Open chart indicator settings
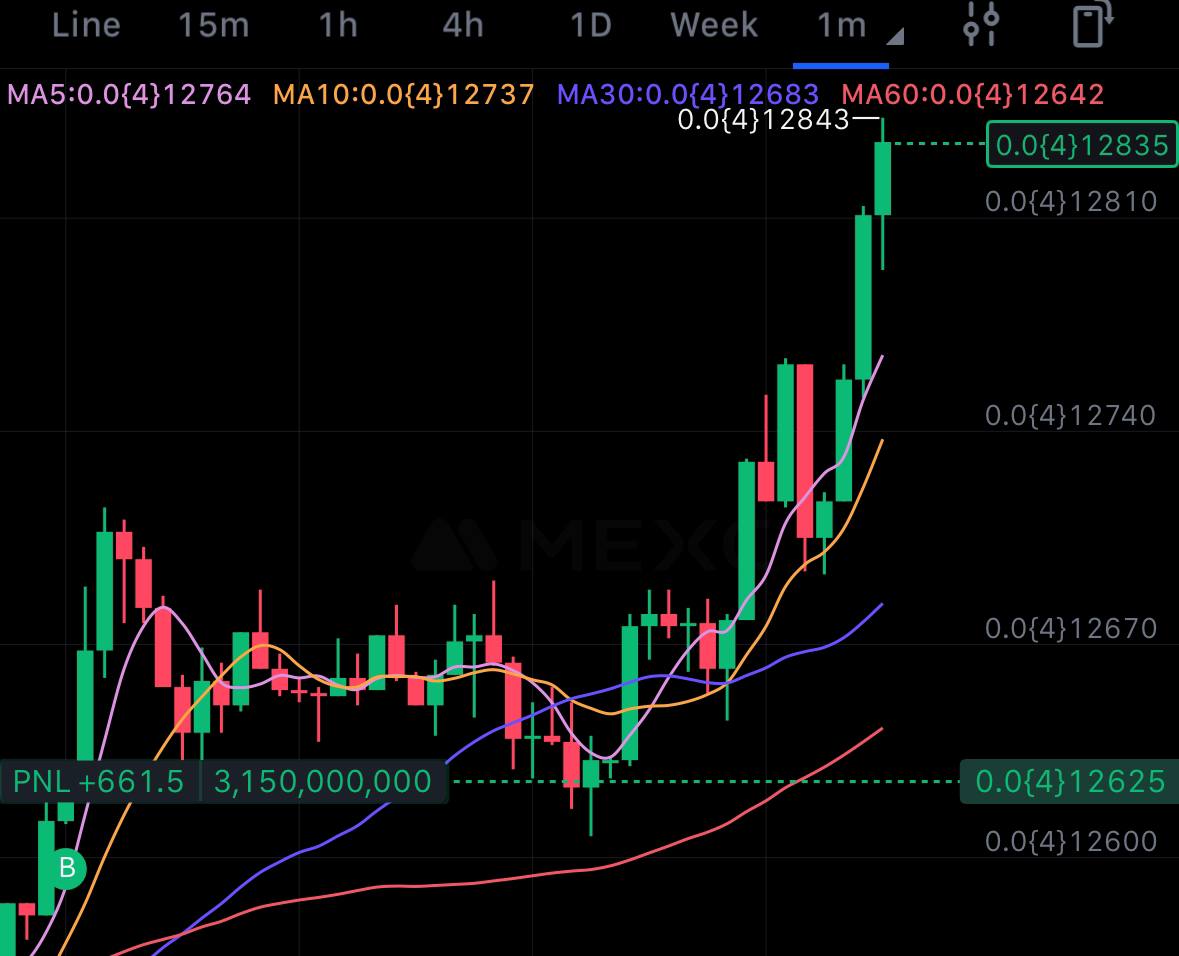 [x=981, y=25]
